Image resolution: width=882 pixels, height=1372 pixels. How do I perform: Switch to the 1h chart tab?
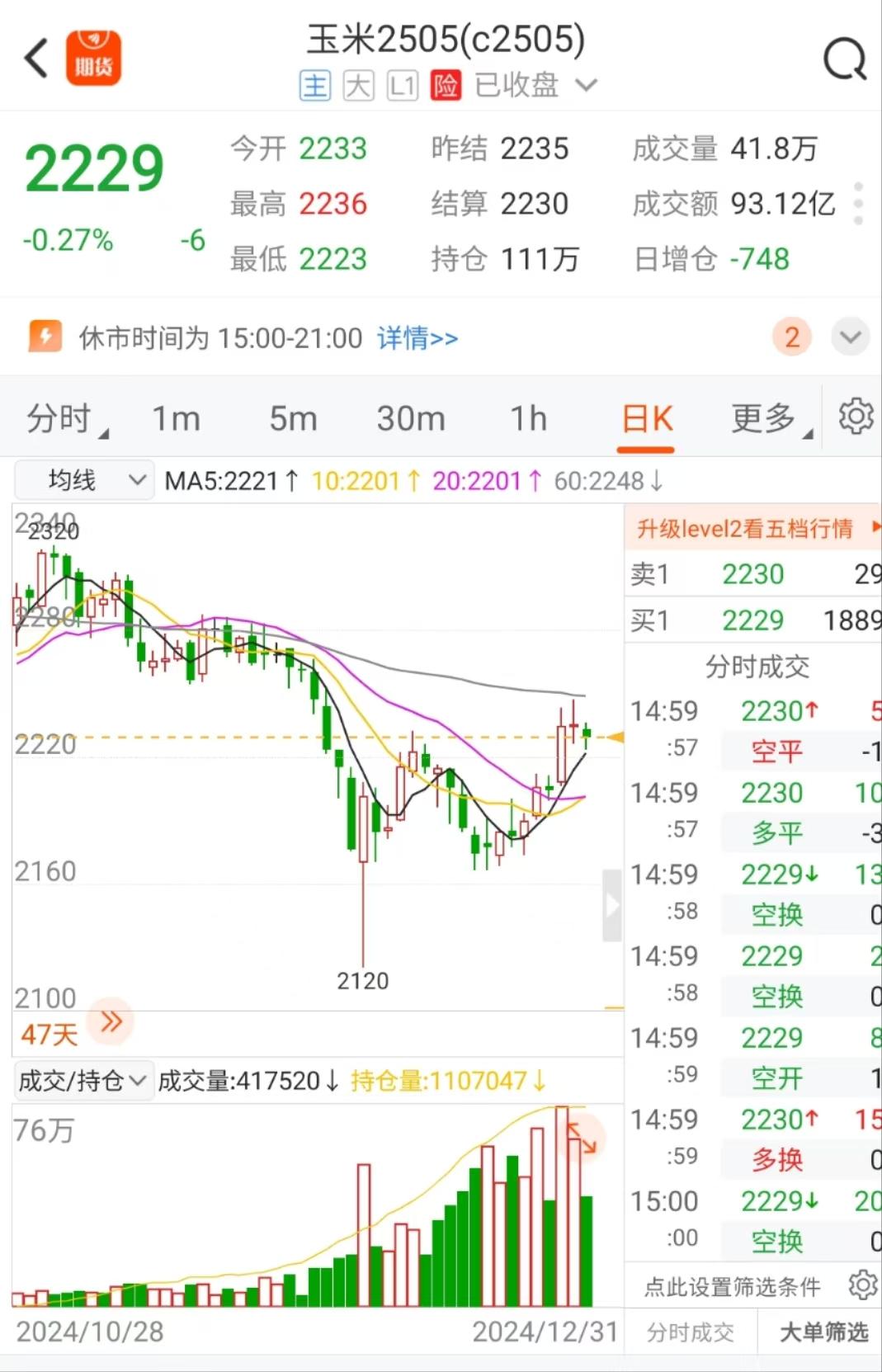[528, 418]
